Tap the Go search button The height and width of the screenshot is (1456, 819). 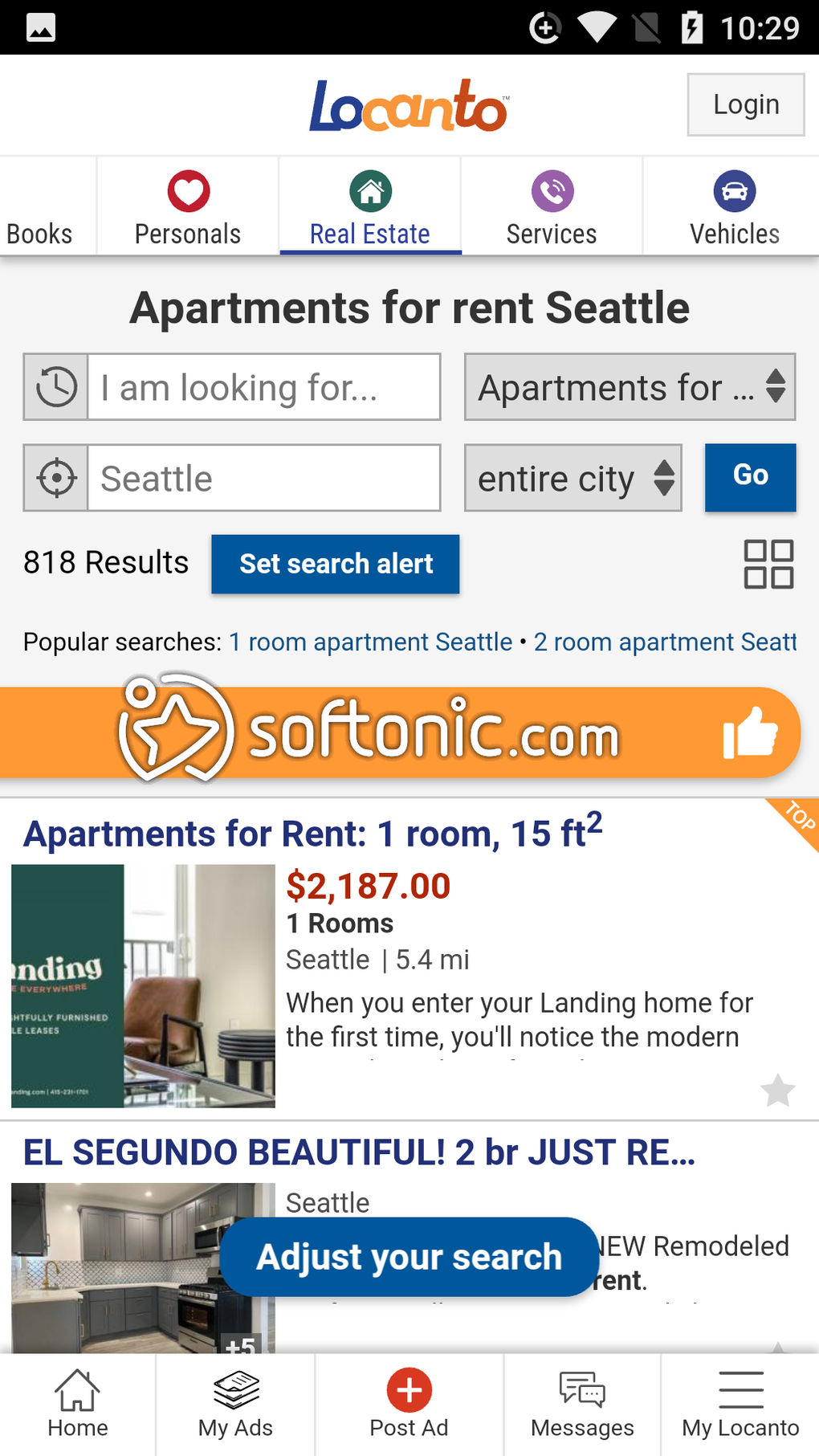point(750,477)
